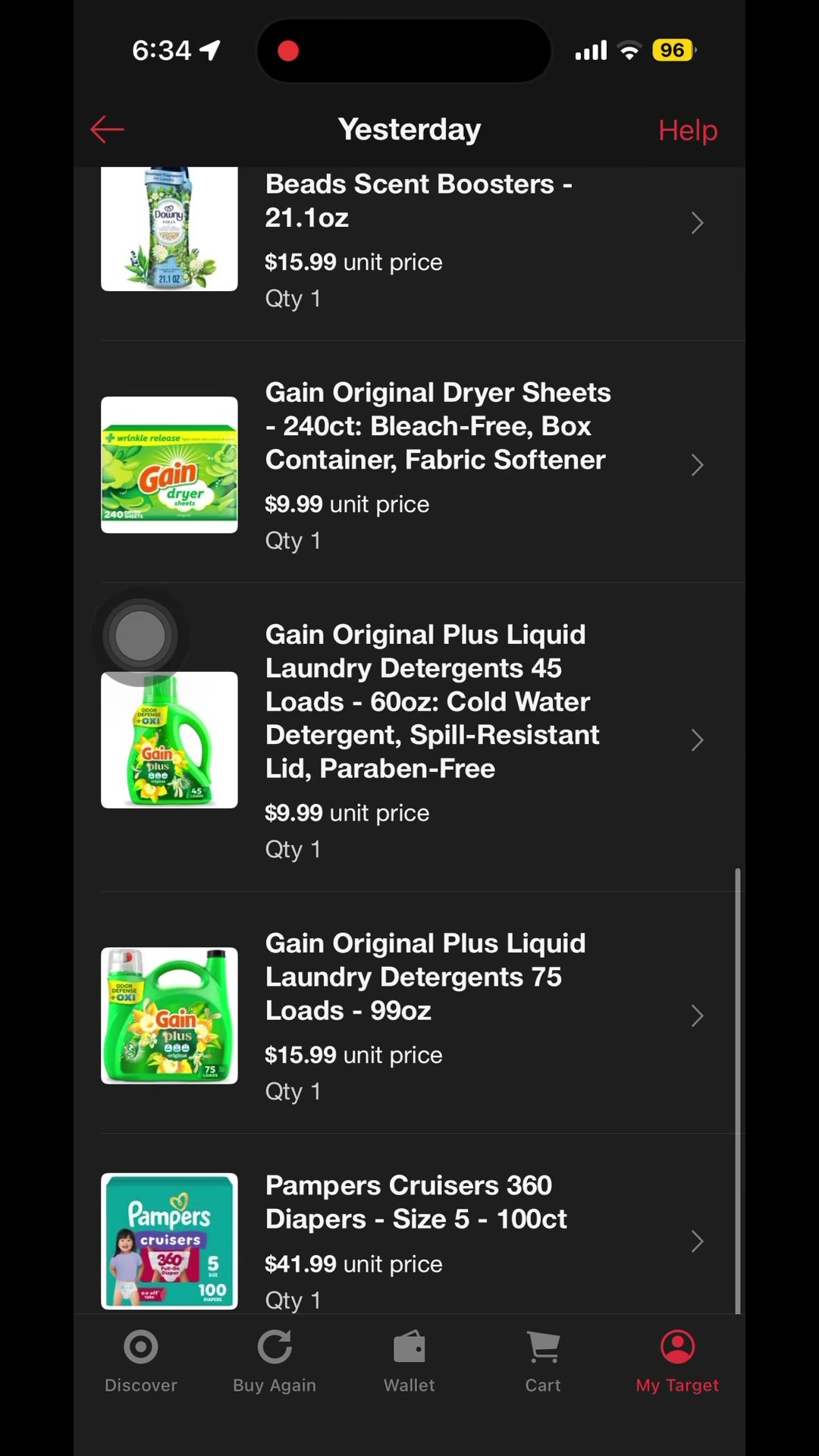Open Gain Liquid Laundry Detergents 75 Loads item
The height and width of the screenshot is (1456, 819).
(x=409, y=1013)
